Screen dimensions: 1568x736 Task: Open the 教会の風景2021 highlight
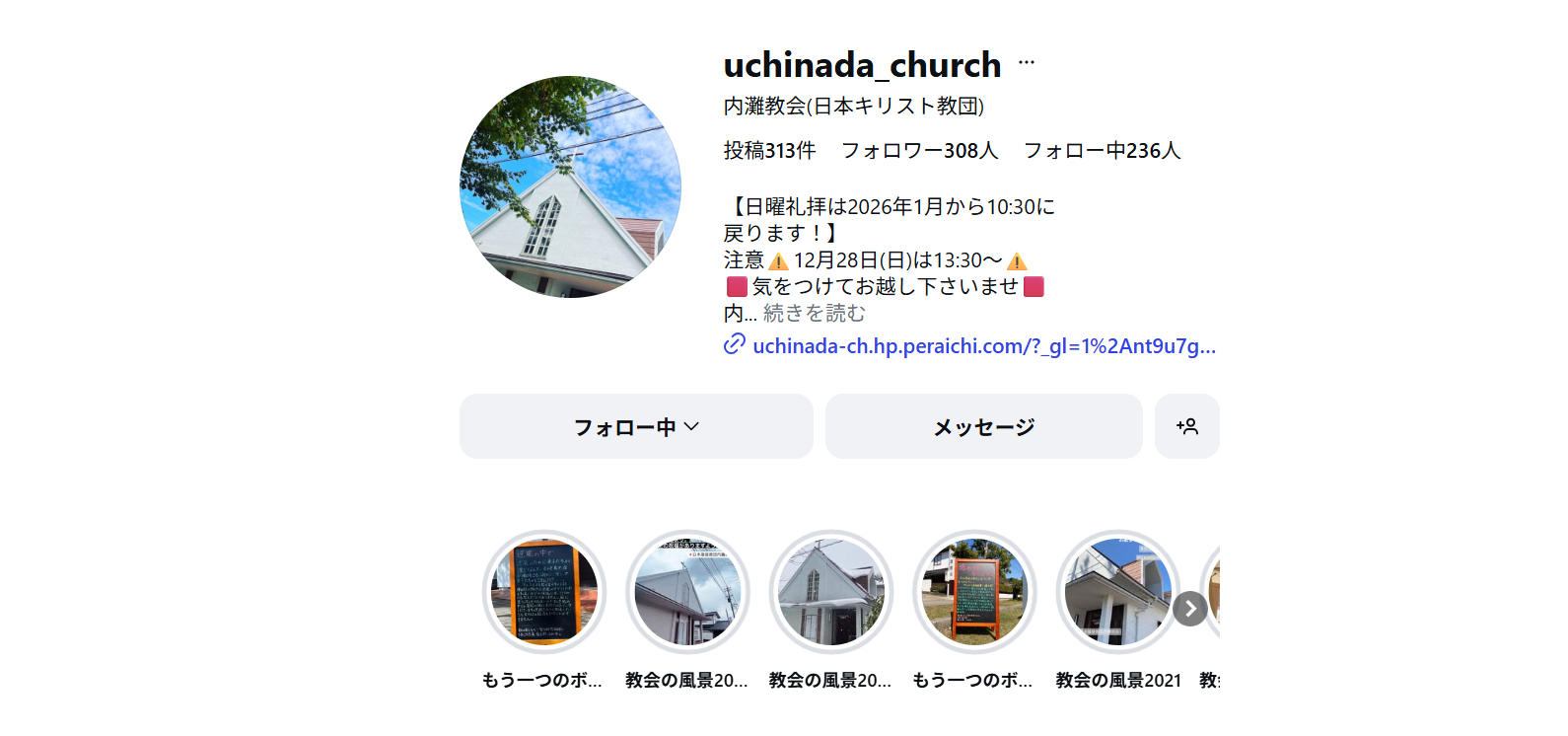click(x=1117, y=593)
